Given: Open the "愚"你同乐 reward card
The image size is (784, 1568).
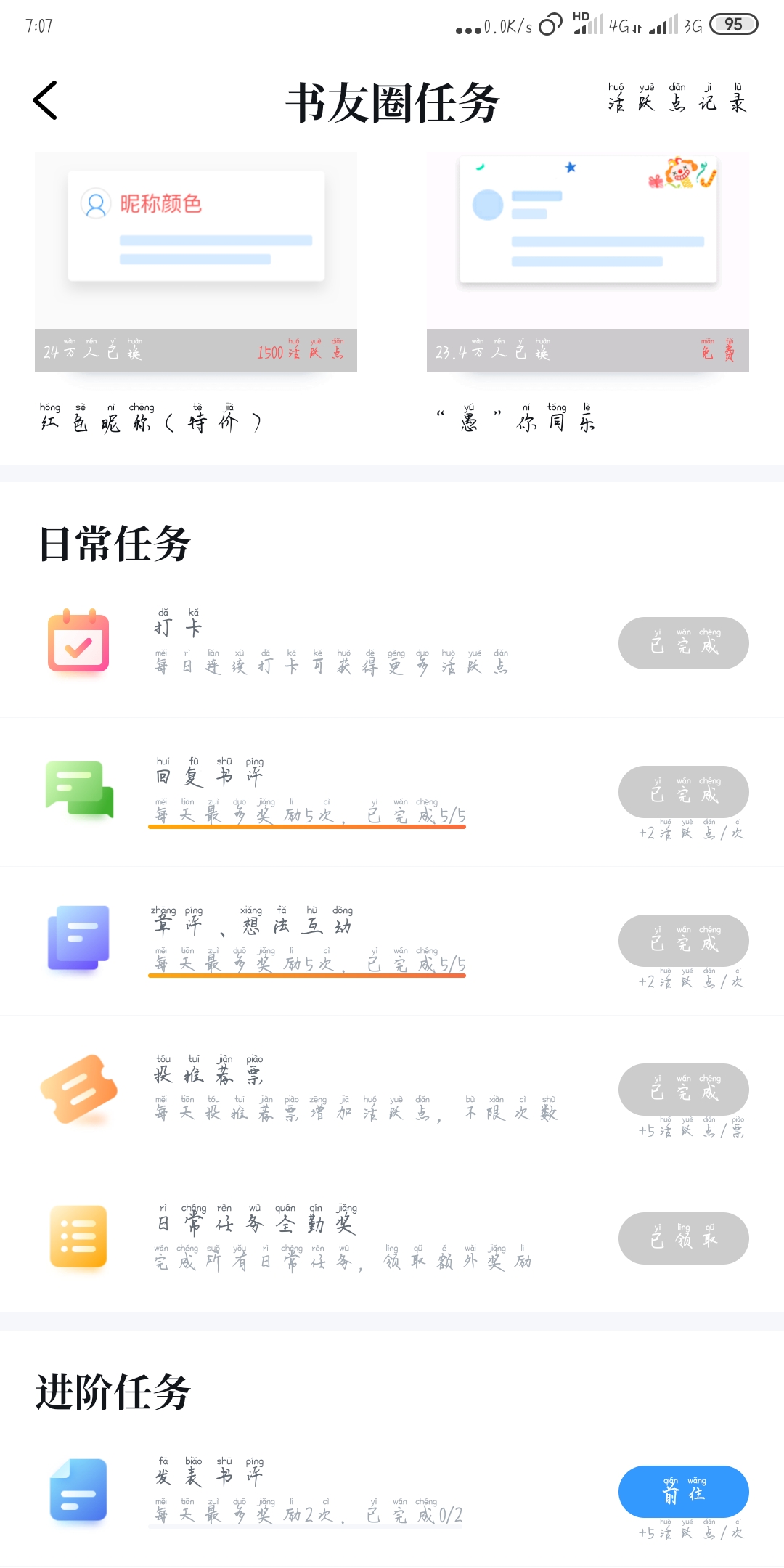Looking at the screenshot, I should [x=587, y=263].
